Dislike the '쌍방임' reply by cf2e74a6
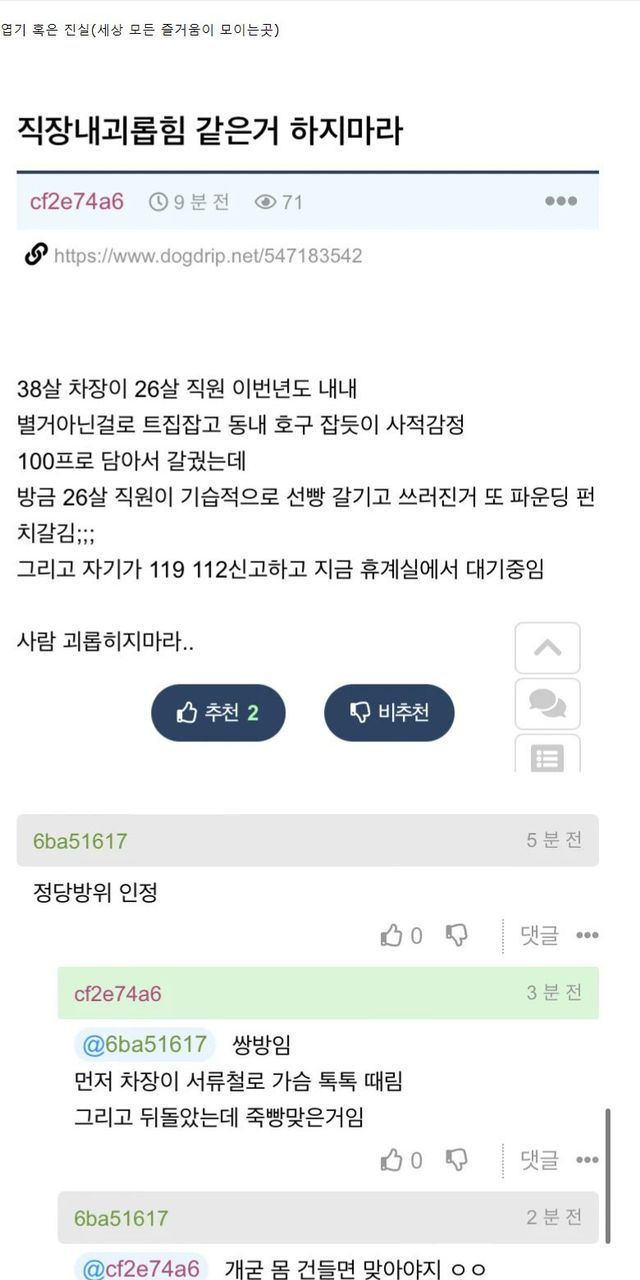The height and width of the screenshot is (1280, 640). [456, 1160]
